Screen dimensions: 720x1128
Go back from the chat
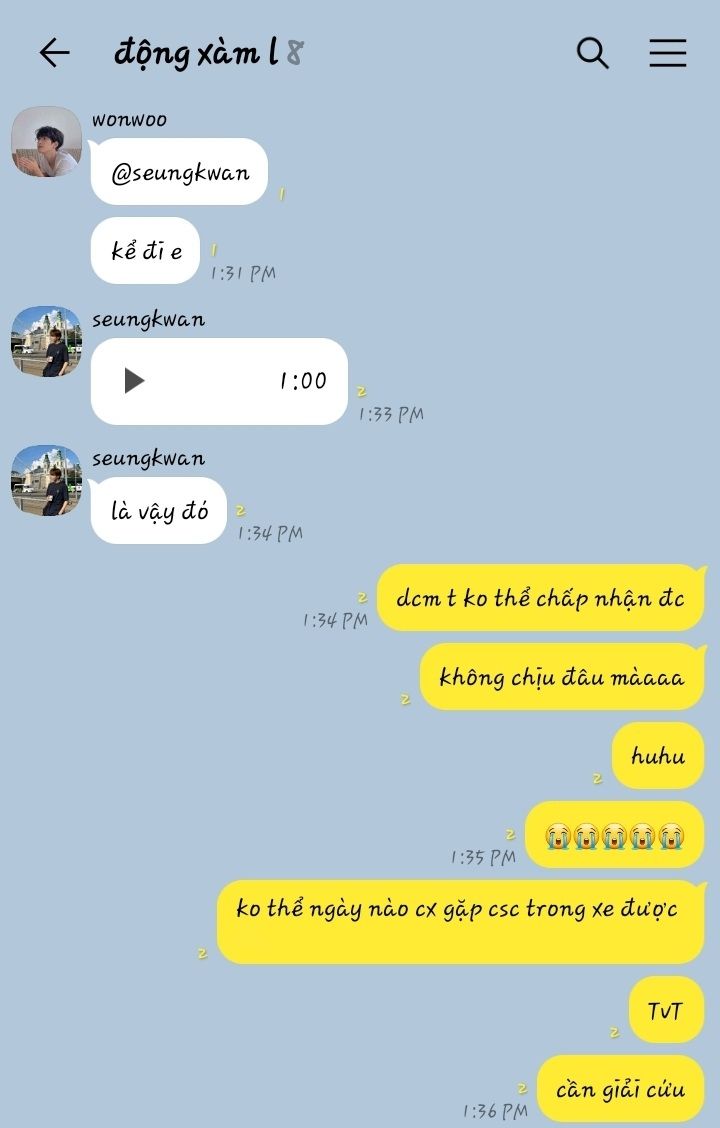[54, 53]
